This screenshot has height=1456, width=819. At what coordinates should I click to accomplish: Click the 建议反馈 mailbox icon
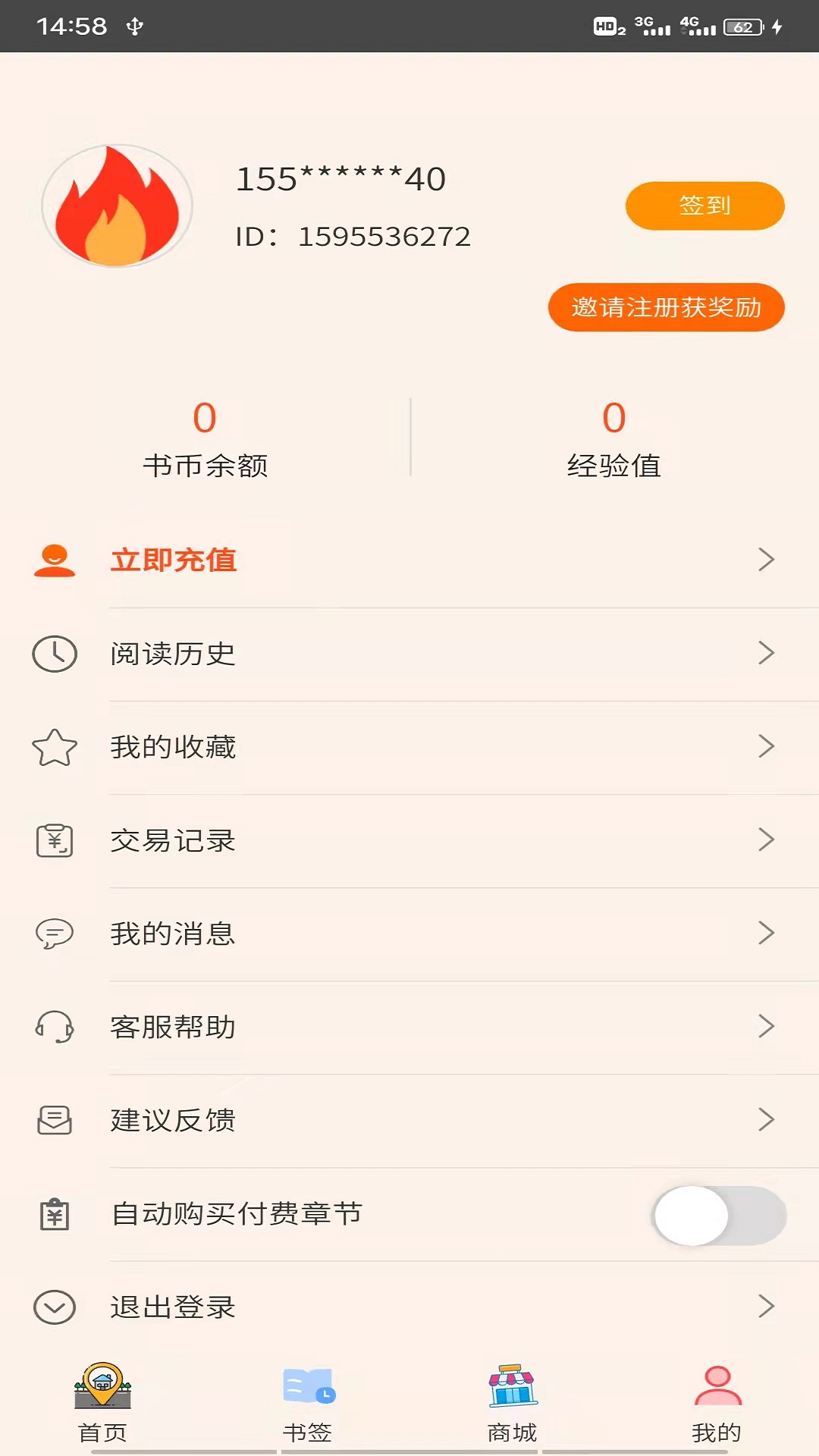point(54,1121)
